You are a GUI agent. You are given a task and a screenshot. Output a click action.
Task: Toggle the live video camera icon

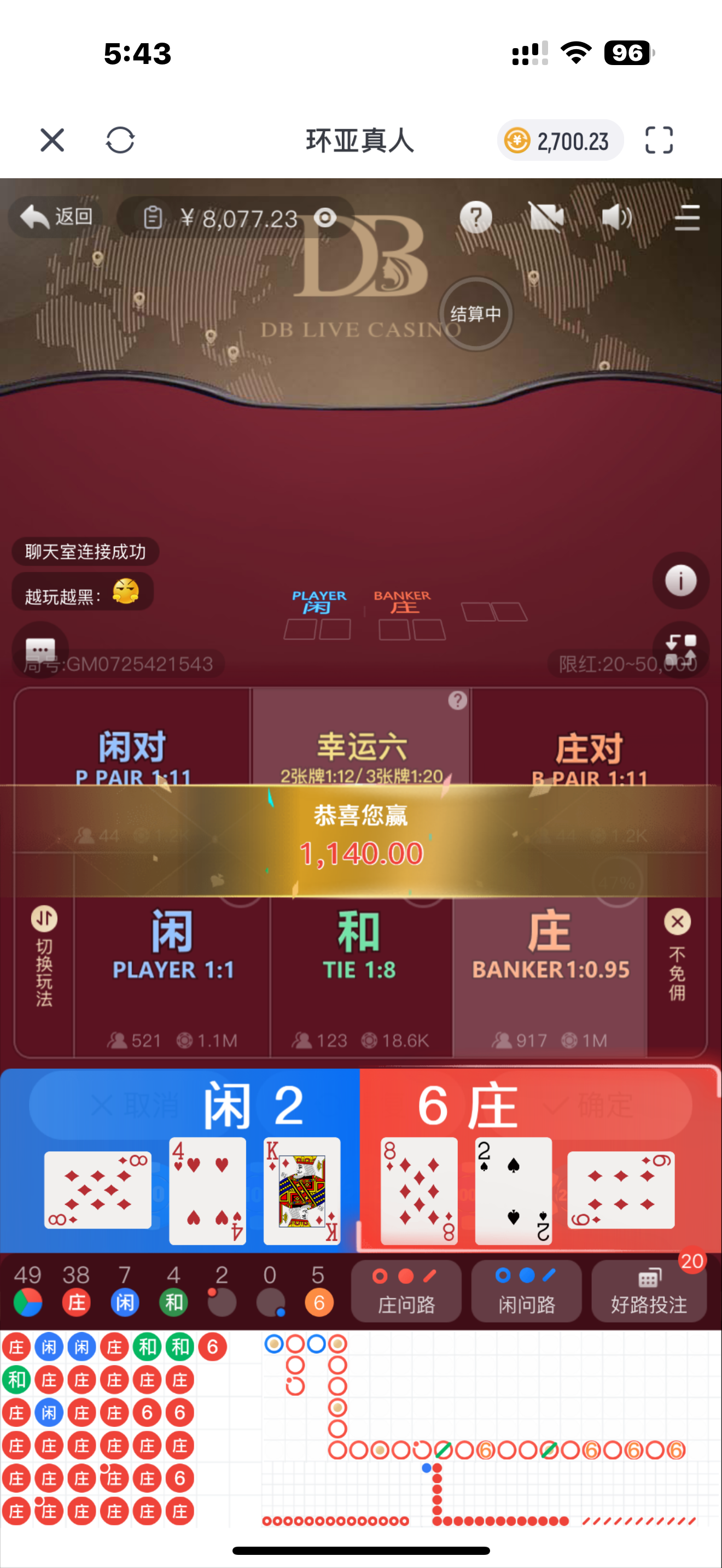[546, 217]
